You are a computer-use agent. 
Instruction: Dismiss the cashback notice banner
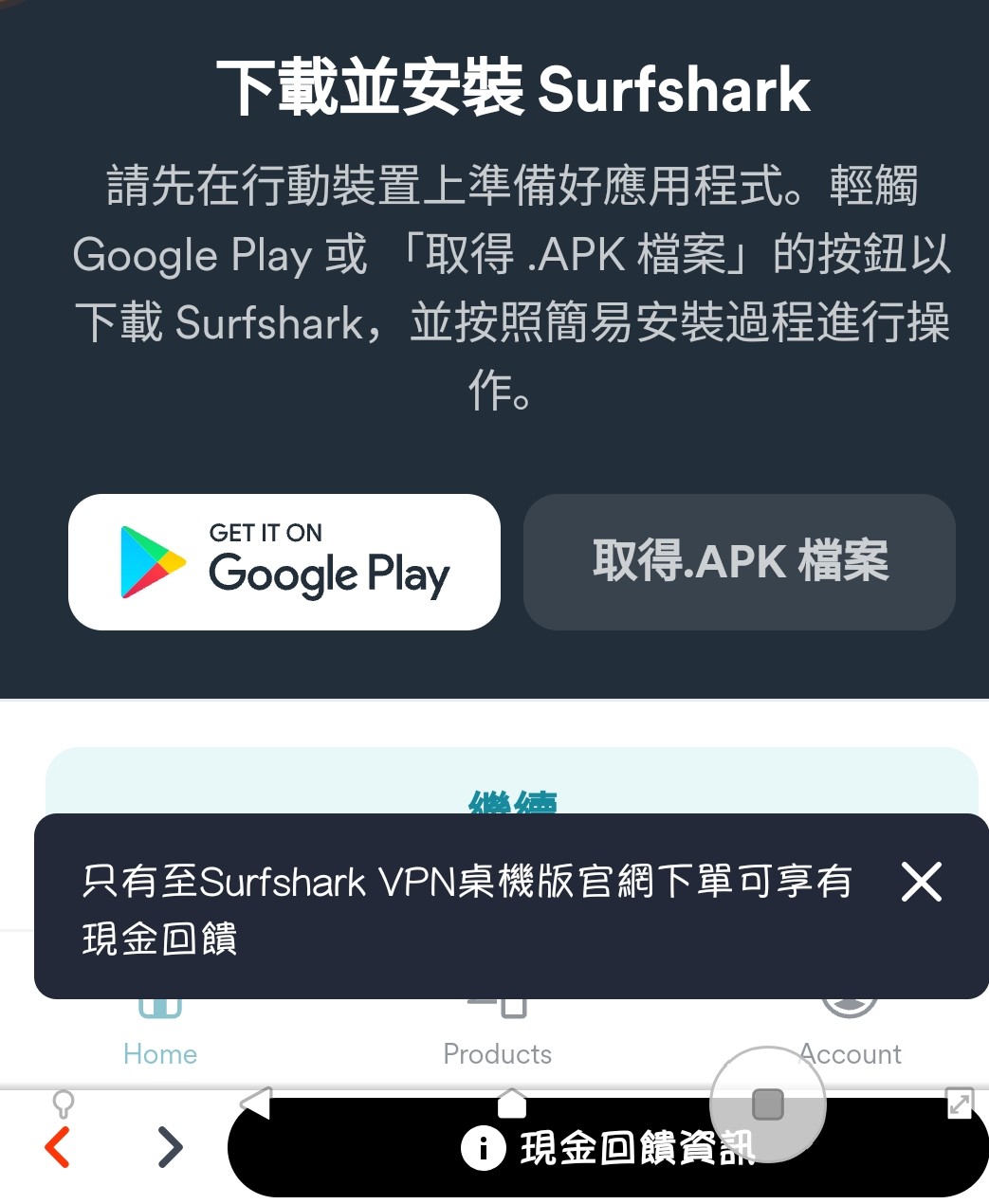[x=921, y=882]
